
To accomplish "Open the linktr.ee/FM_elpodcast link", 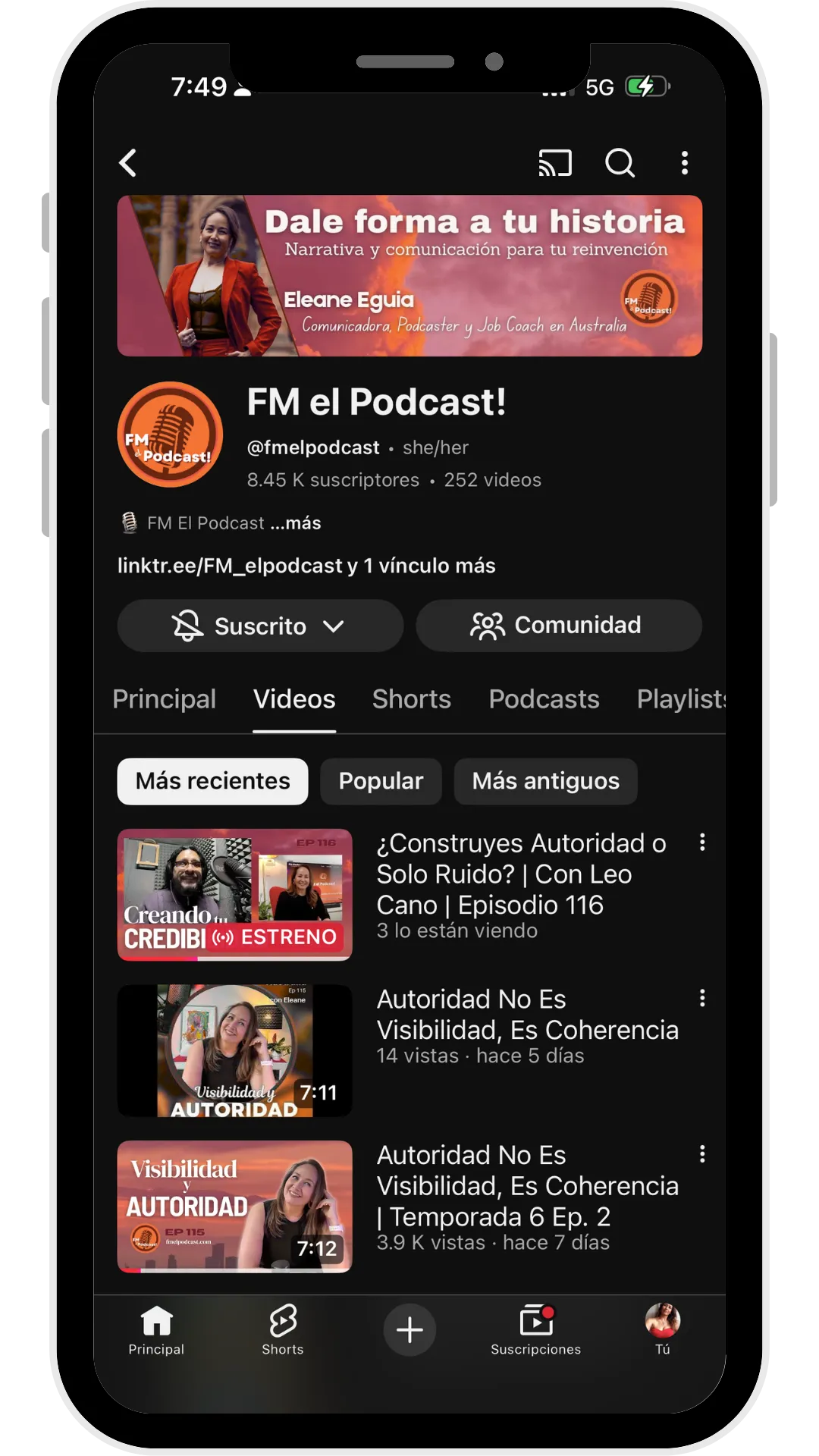I will pos(230,566).
